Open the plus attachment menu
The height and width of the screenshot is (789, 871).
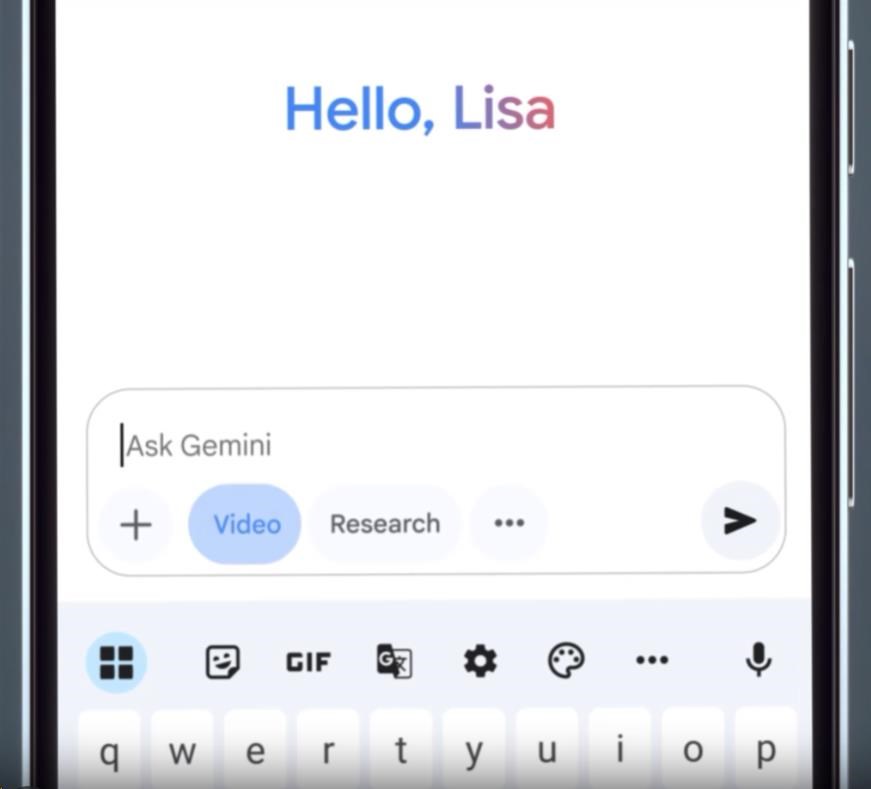click(135, 524)
